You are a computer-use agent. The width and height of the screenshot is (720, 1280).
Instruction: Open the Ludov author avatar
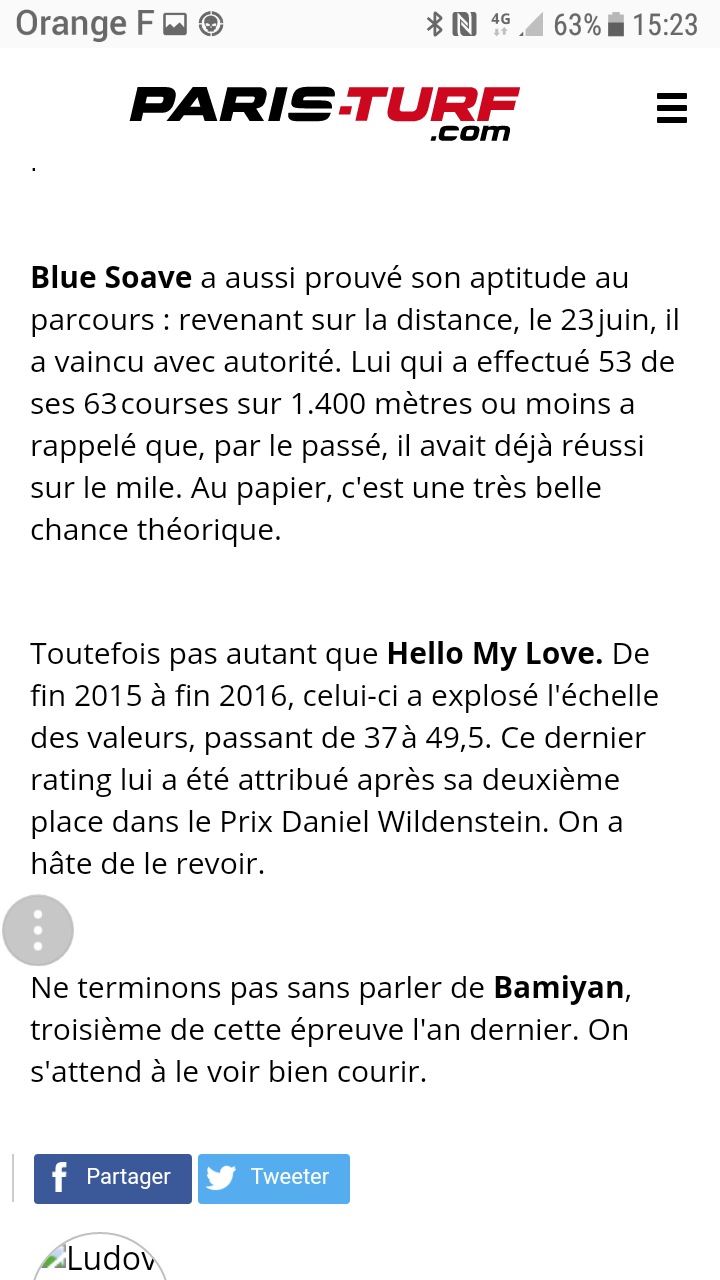tap(99, 1257)
